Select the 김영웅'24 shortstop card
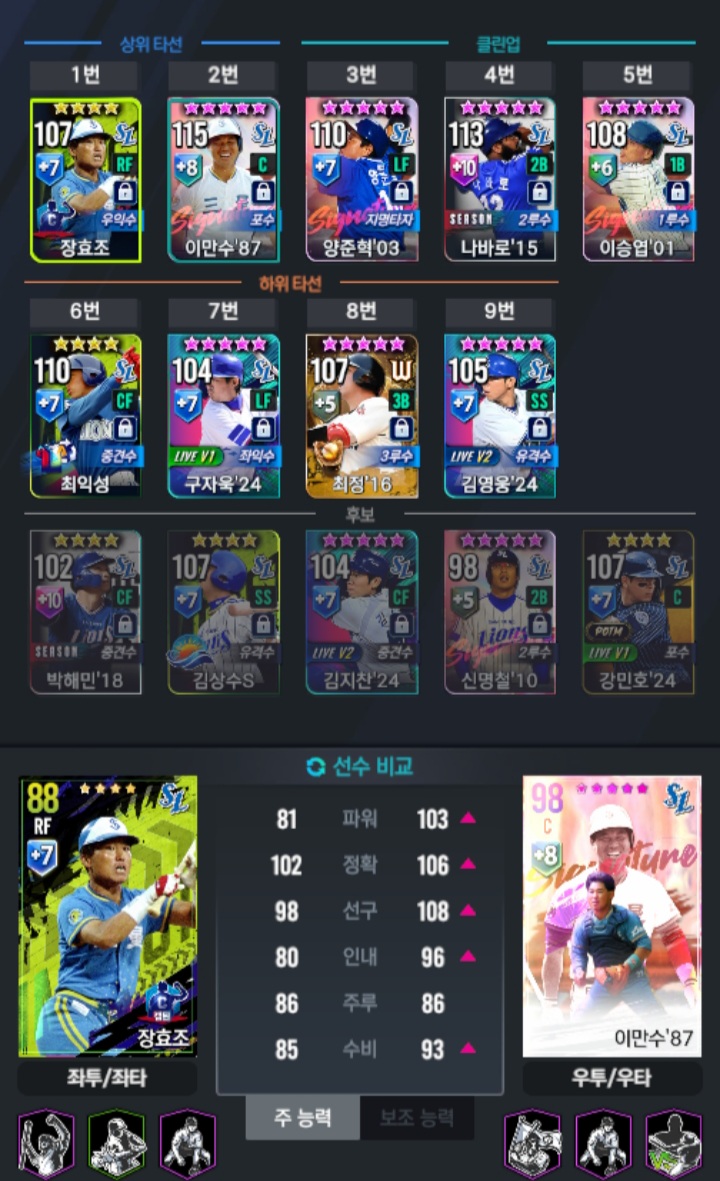Viewport: 720px width, 1181px height. (500, 416)
